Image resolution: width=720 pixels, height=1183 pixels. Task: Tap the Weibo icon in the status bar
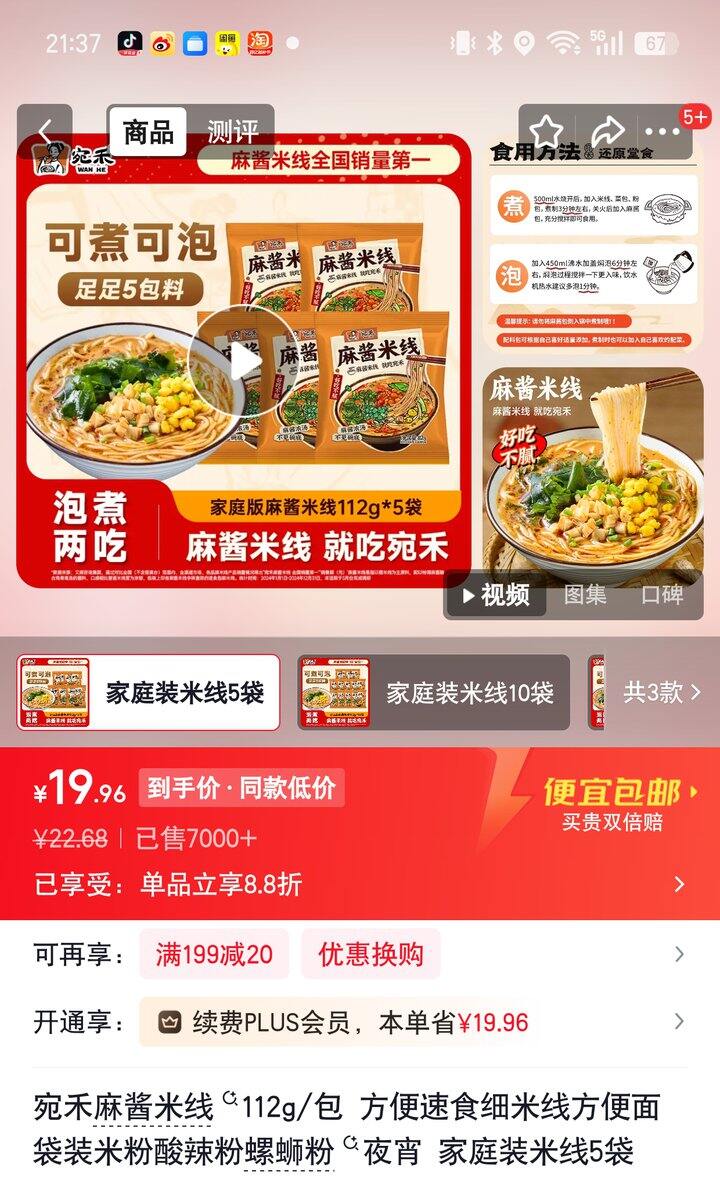pos(161,41)
